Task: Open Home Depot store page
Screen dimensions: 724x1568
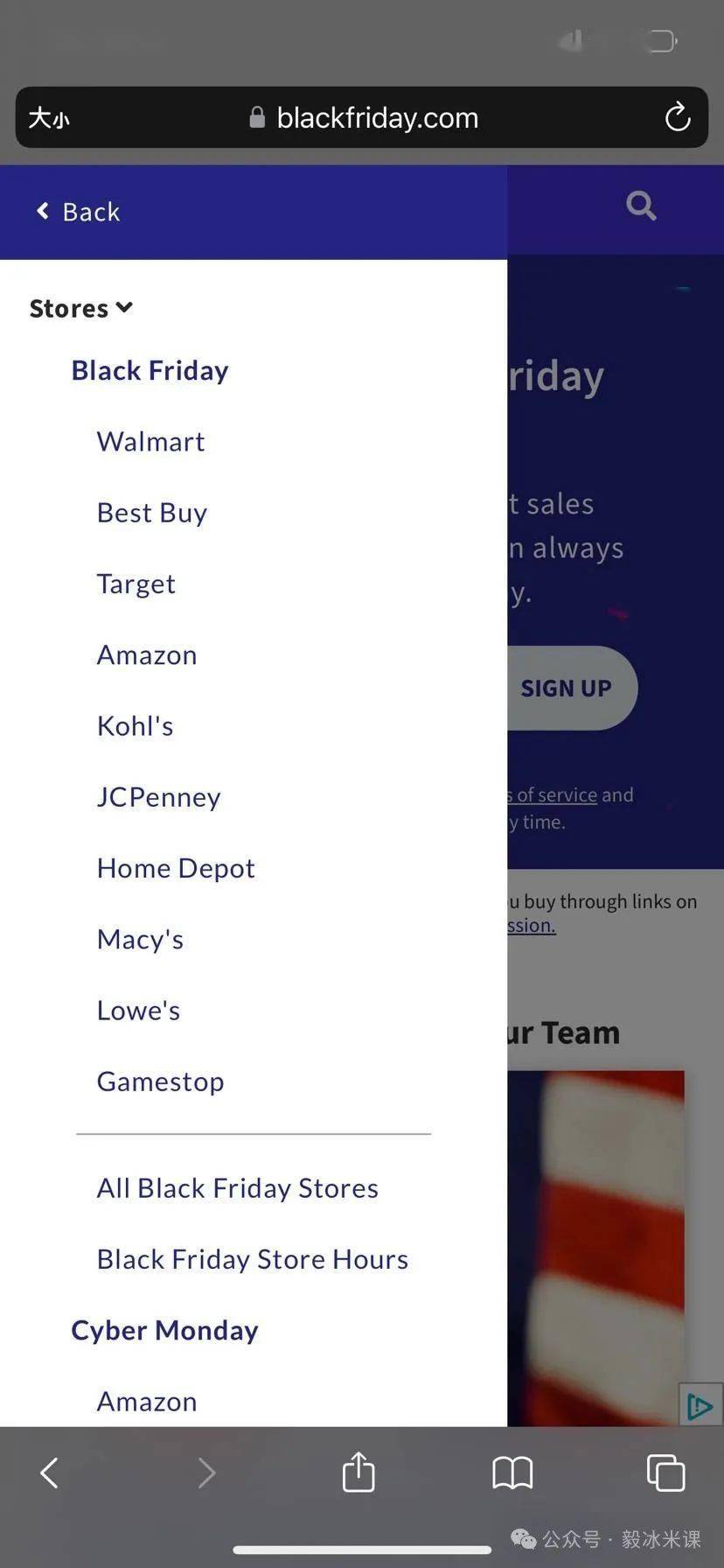Action: [x=176, y=868]
